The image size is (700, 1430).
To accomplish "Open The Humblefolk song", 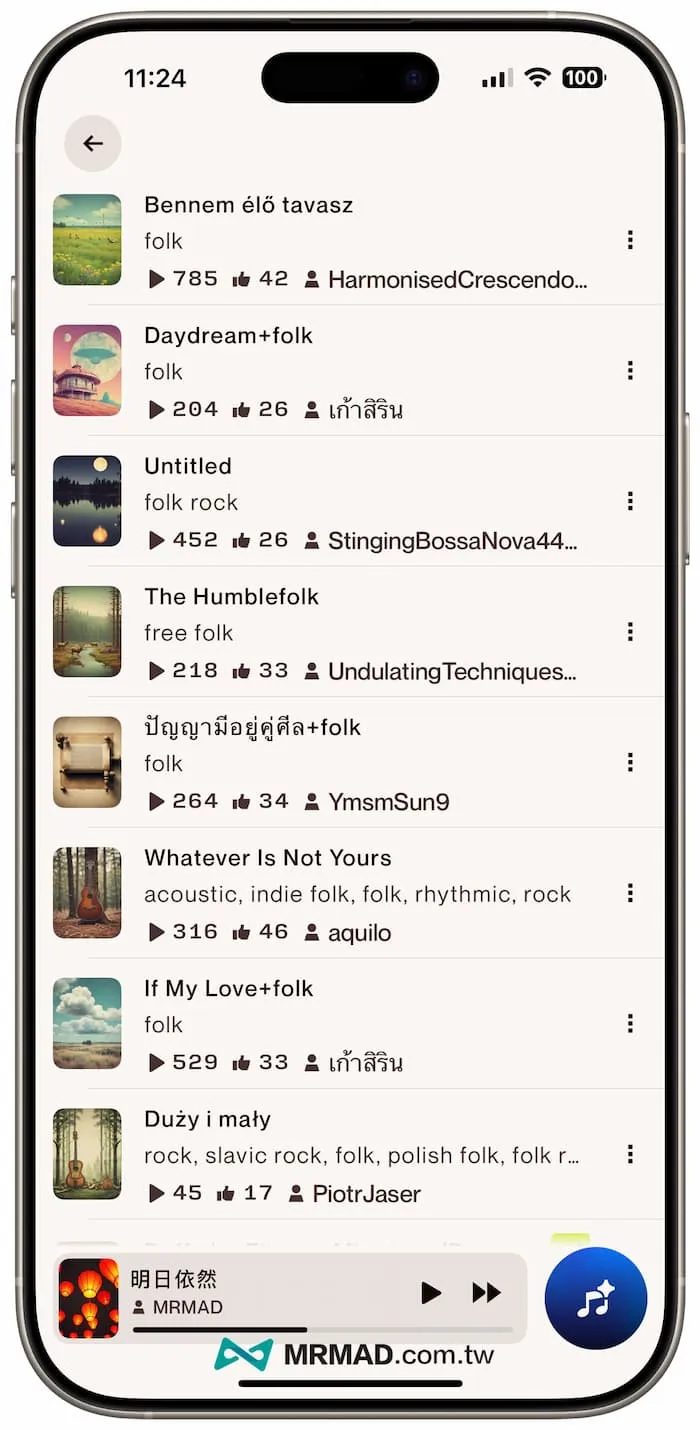I will click(231, 597).
